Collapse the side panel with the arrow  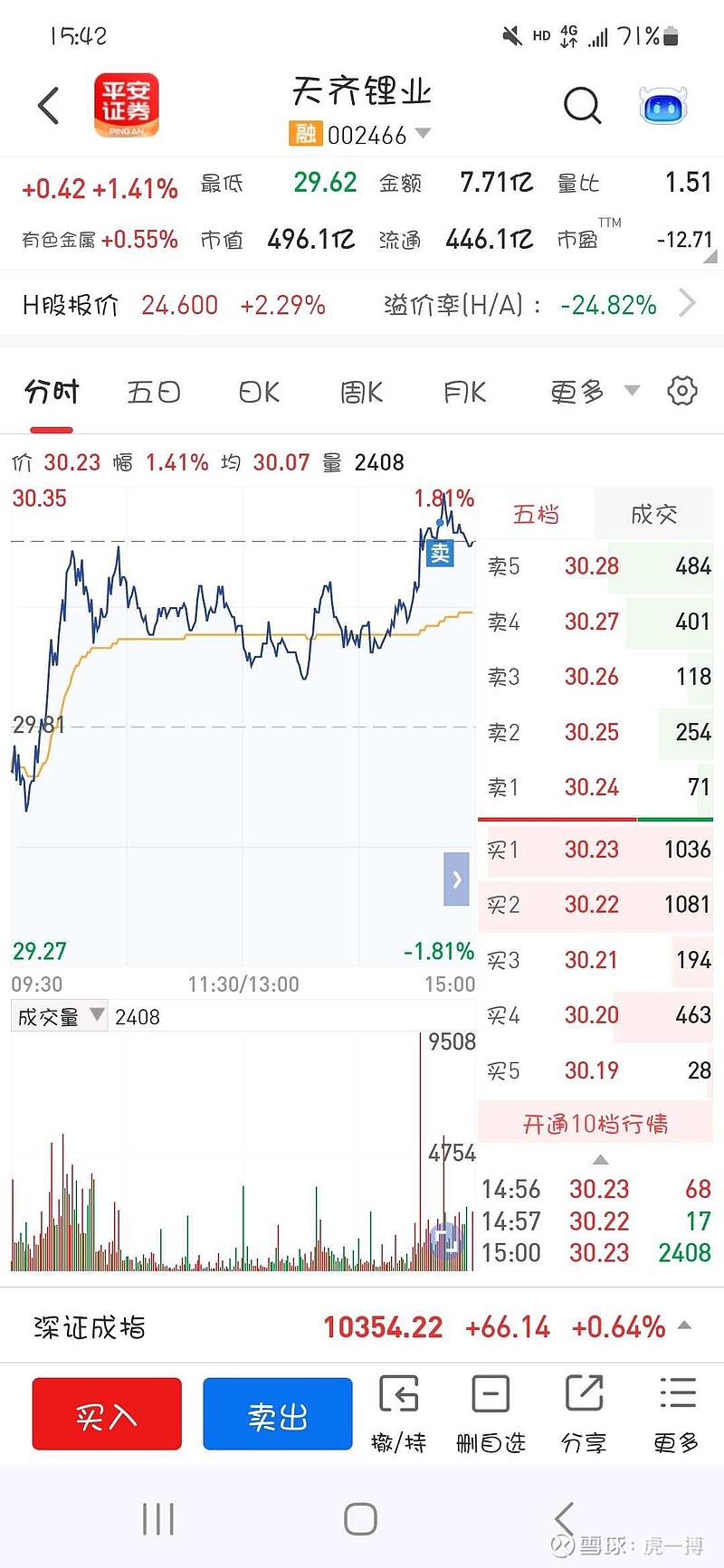(x=456, y=879)
